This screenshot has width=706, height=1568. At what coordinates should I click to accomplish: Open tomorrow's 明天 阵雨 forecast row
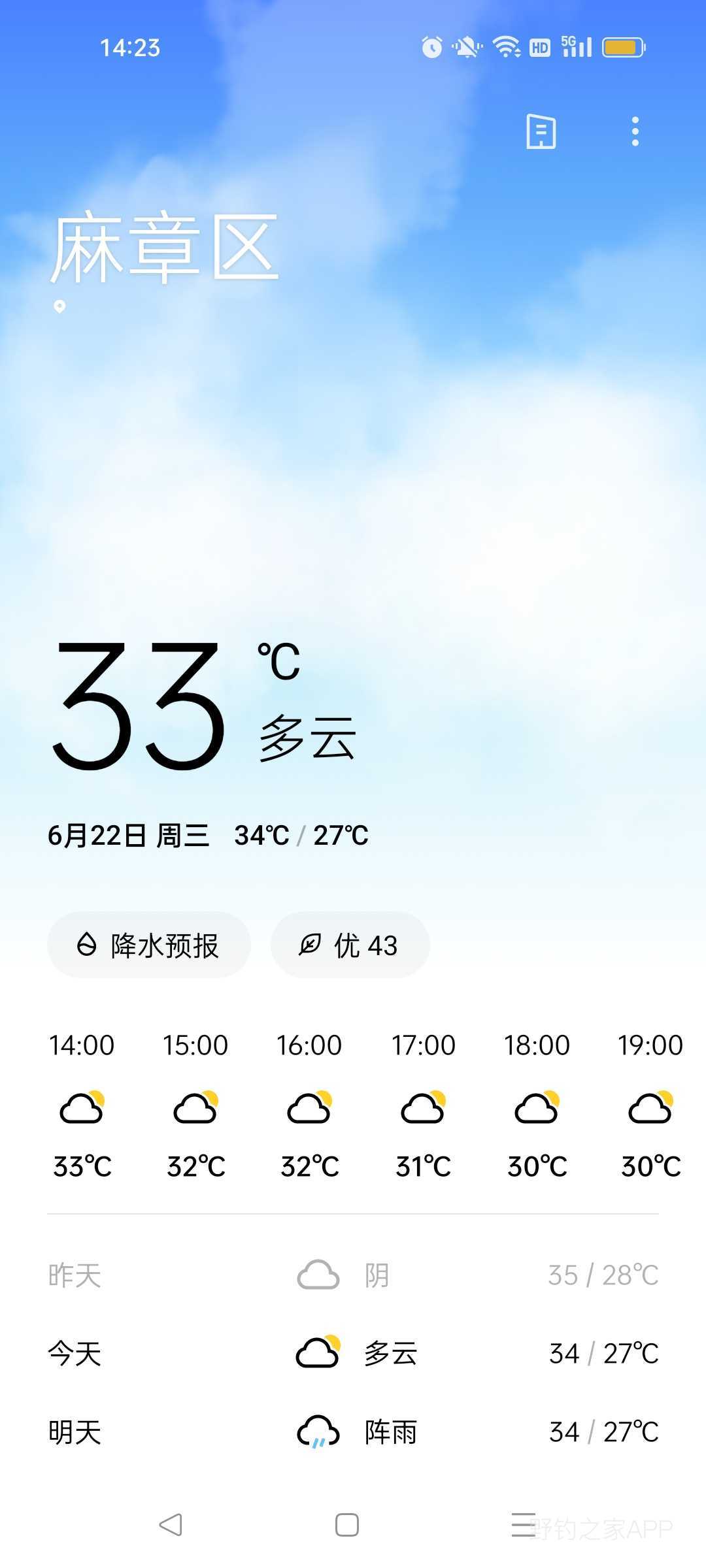tap(353, 1432)
